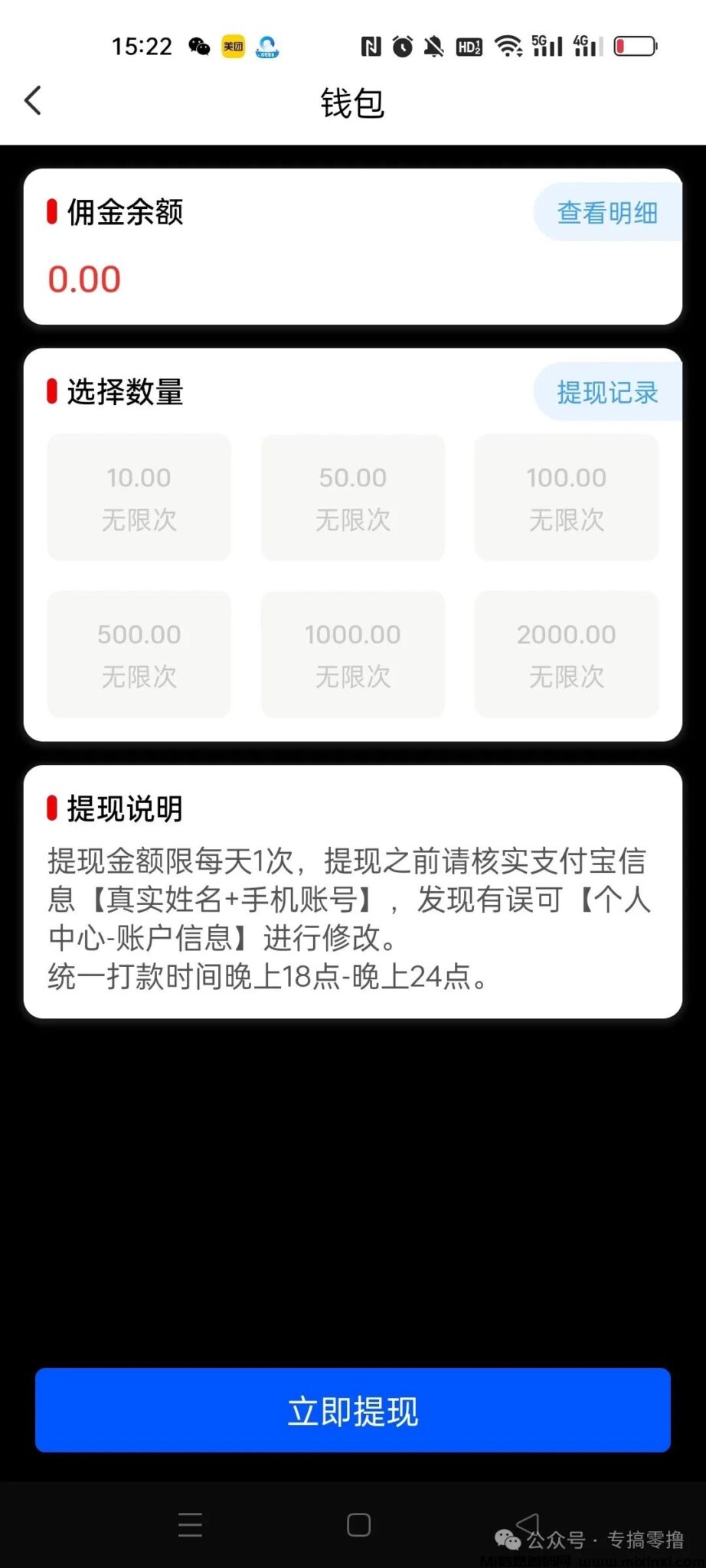Tap the back arrow on 钱包 page
Screen dimensions: 706x1568
[x=32, y=100]
